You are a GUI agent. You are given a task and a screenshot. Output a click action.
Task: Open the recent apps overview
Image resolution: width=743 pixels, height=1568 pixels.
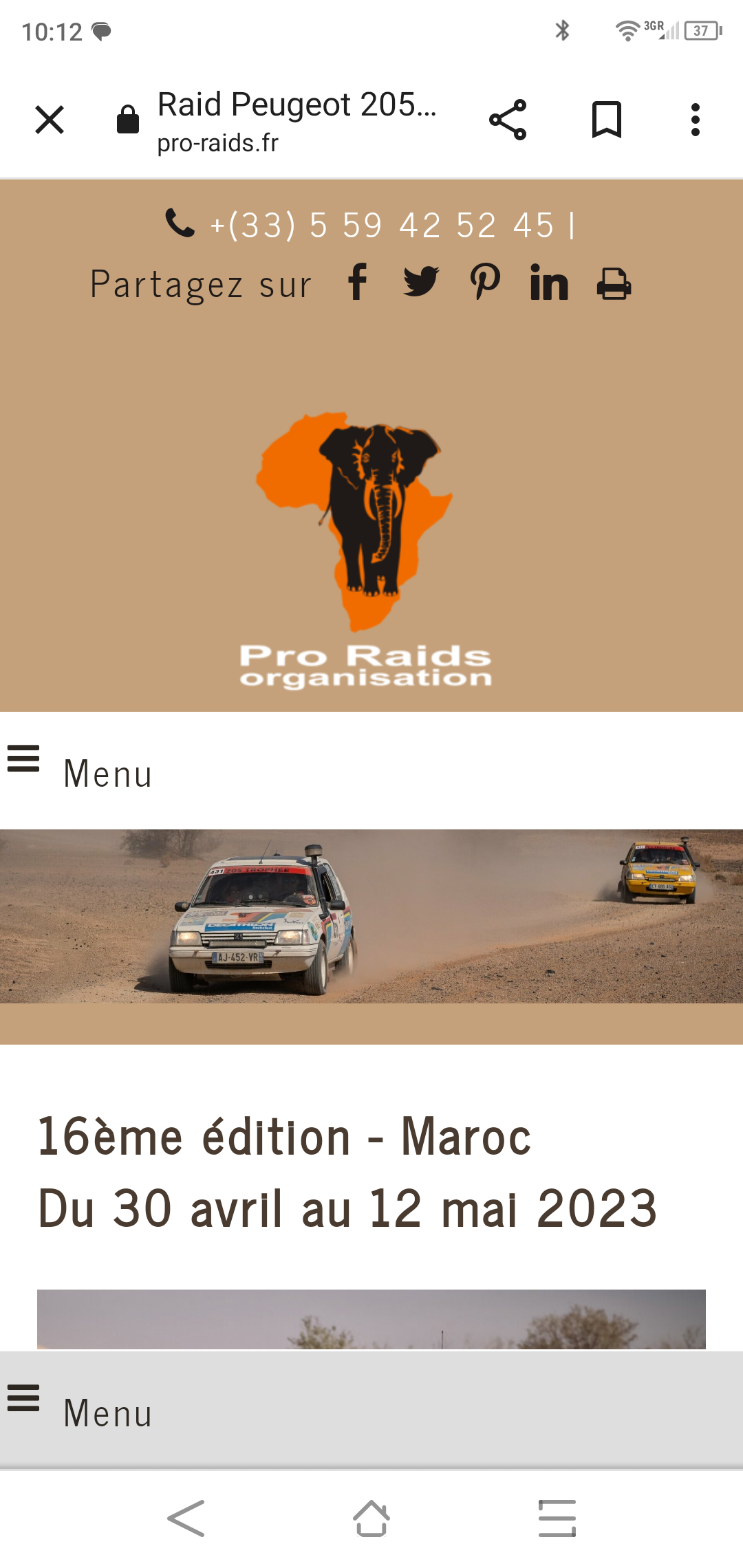point(557,1518)
